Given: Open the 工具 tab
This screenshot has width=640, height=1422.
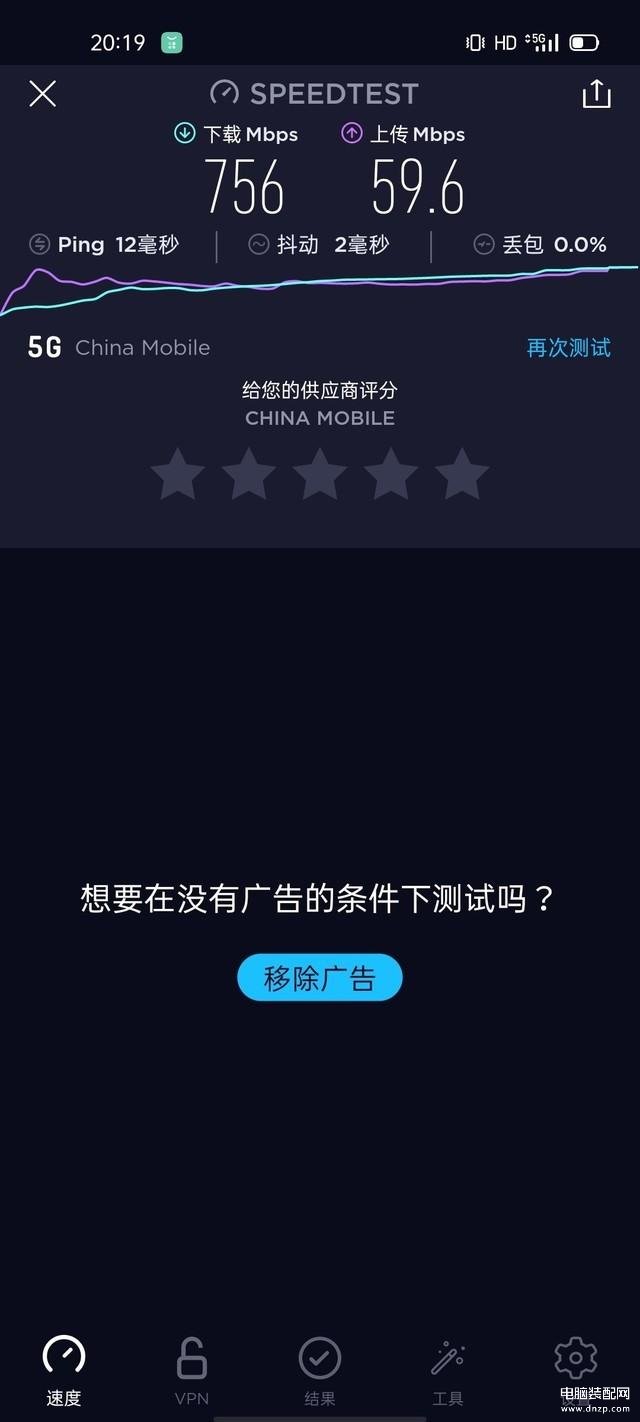Looking at the screenshot, I should click(x=447, y=1370).
